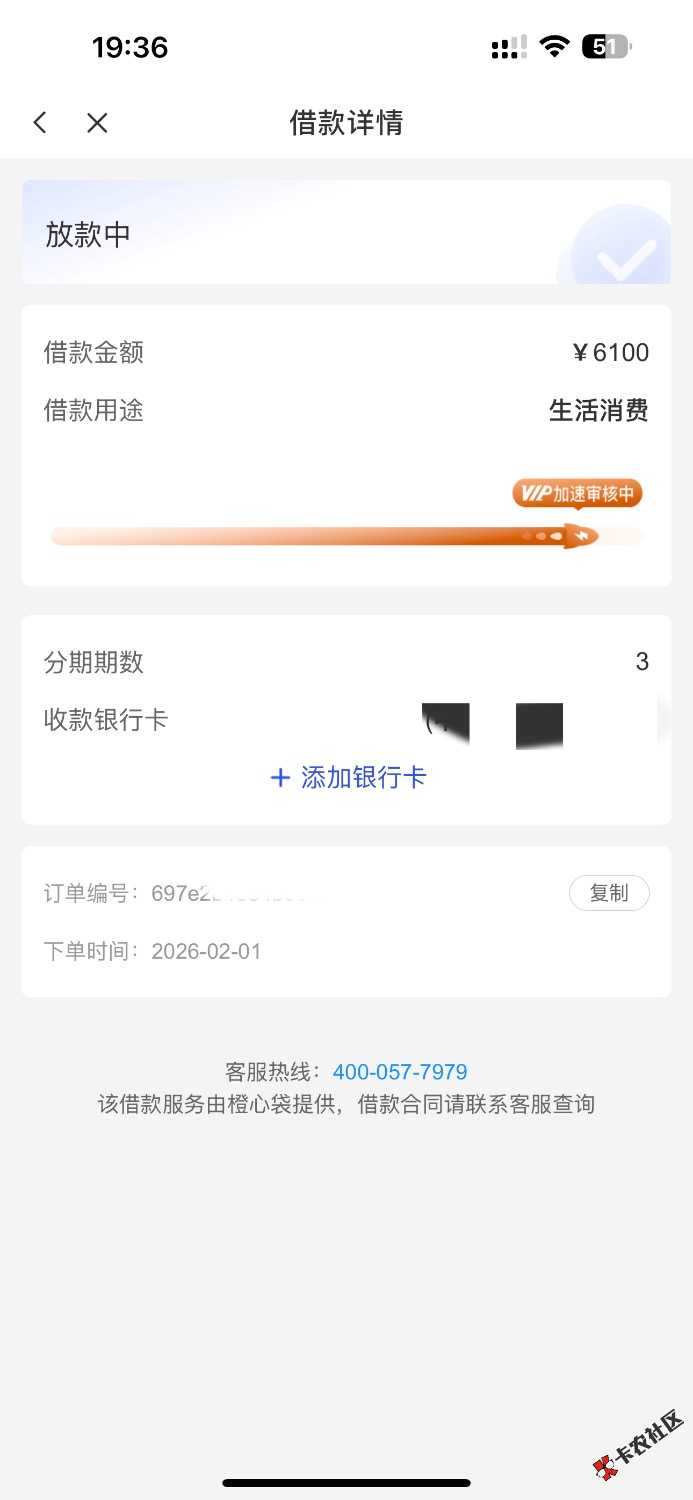Close the loan details page
The height and width of the screenshot is (1500, 693).
tap(97, 123)
